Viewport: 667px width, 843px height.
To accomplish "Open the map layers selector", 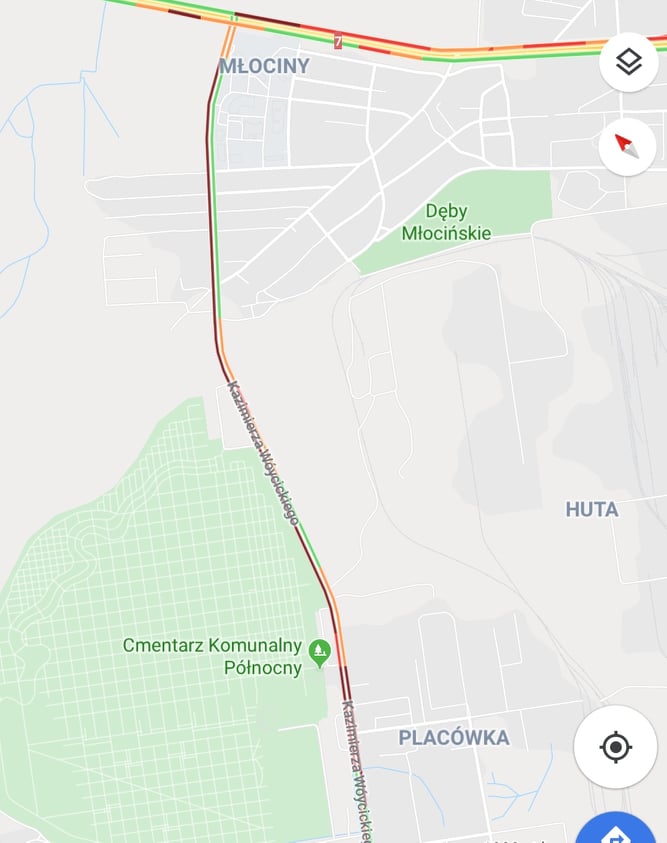I will (628, 62).
